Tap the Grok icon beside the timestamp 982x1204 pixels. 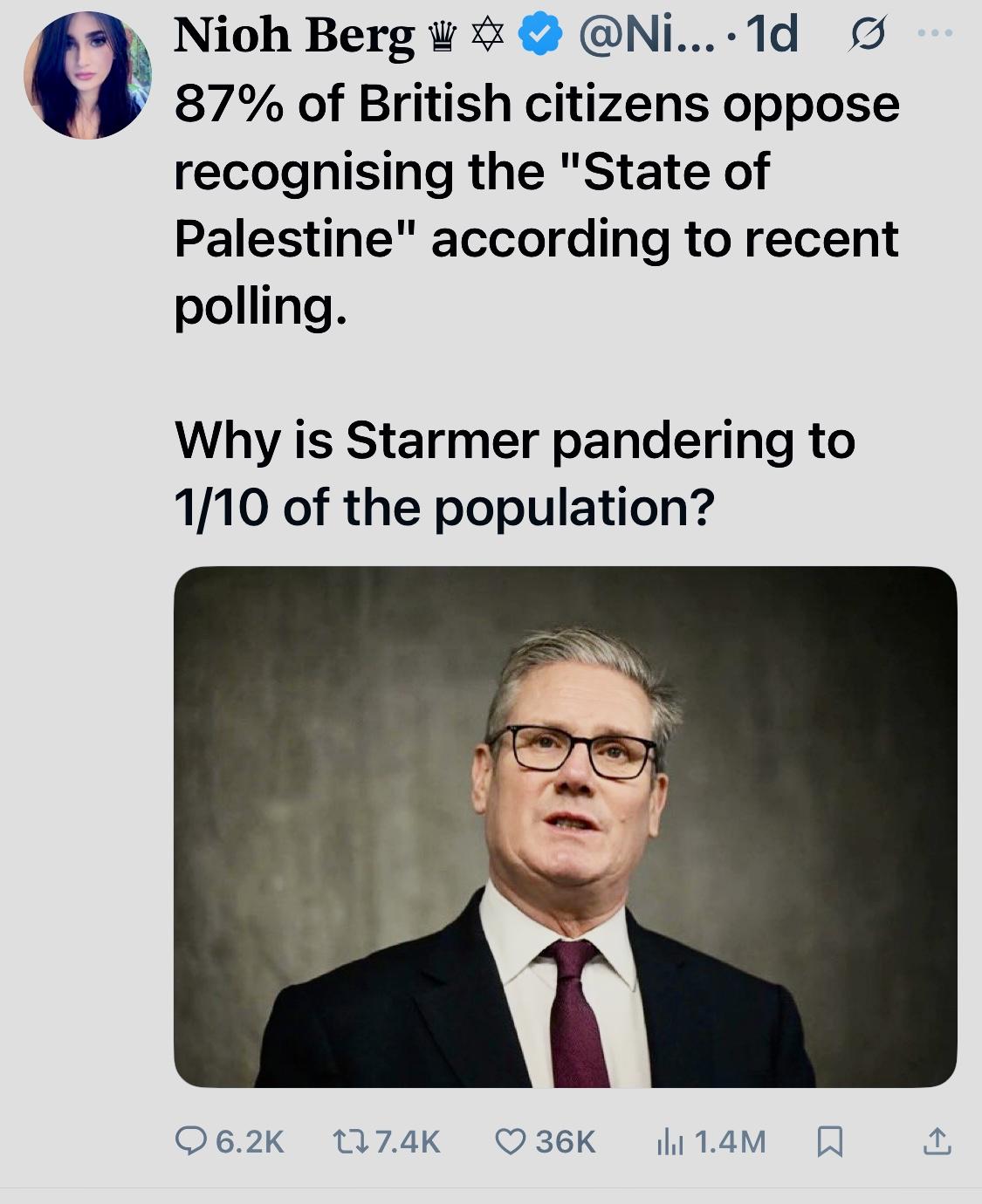click(866, 36)
